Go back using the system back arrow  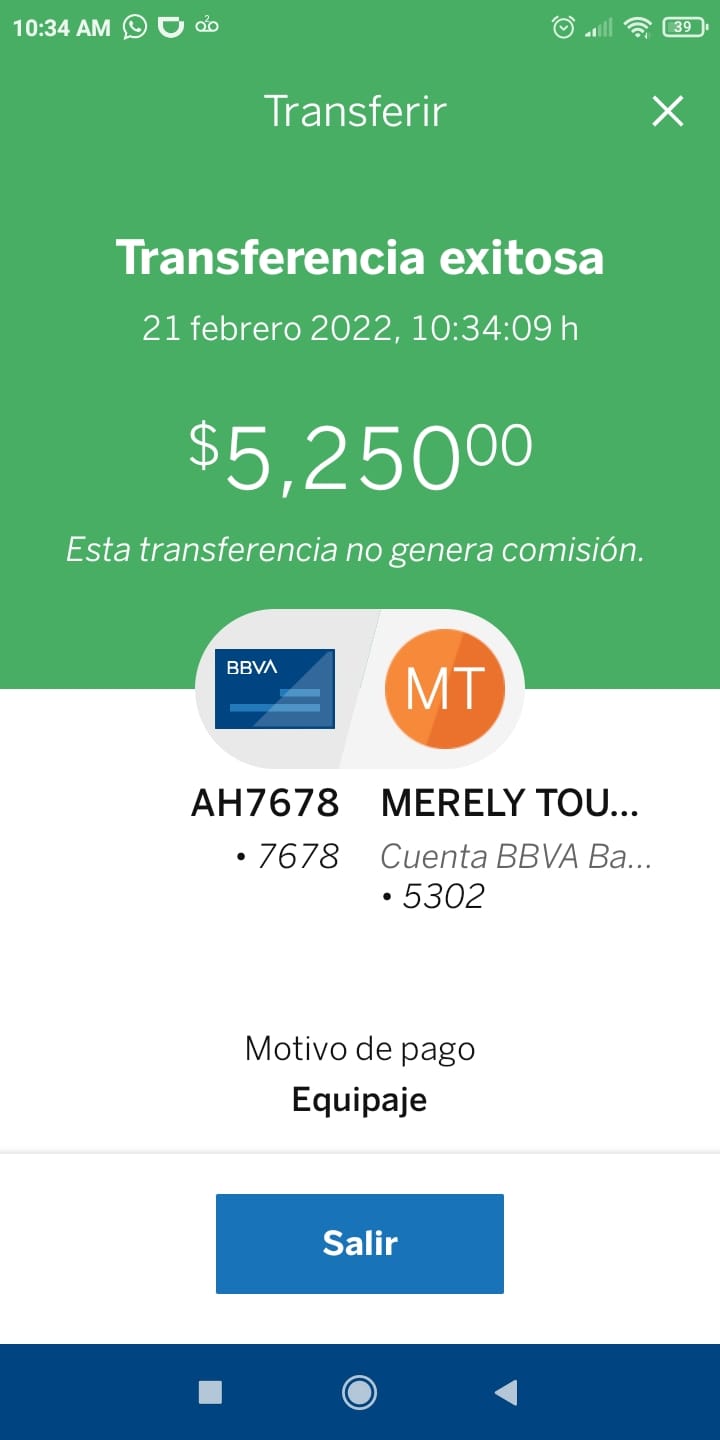(506, 1392)
